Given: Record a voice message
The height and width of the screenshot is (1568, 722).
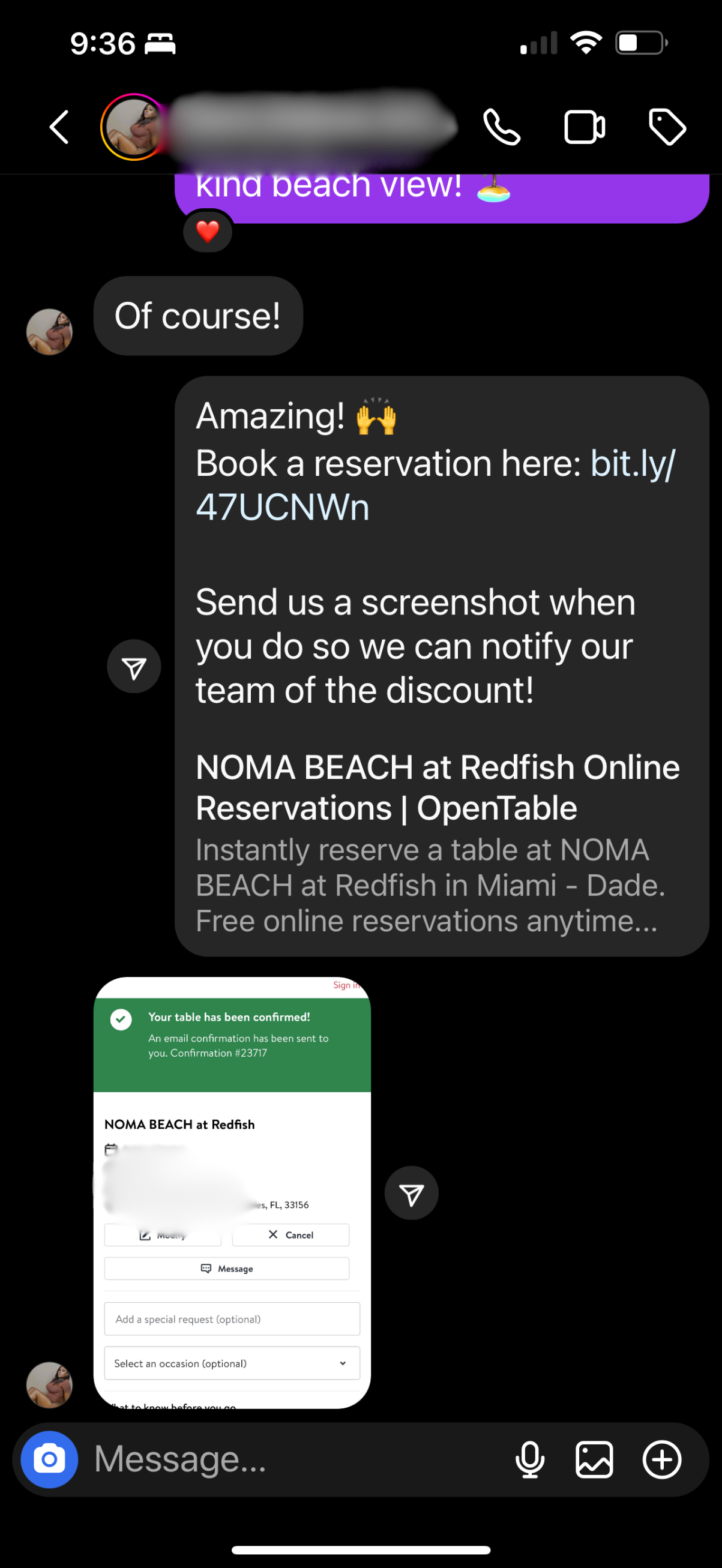Looking at the screenshot, I should point(529,1459).
